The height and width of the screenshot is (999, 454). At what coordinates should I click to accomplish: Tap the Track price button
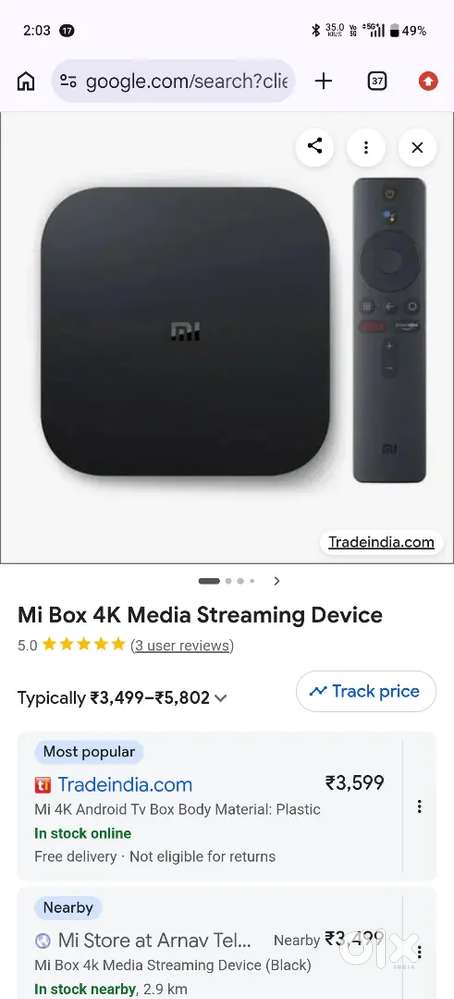pyautogui.click(x=366, y=691)
